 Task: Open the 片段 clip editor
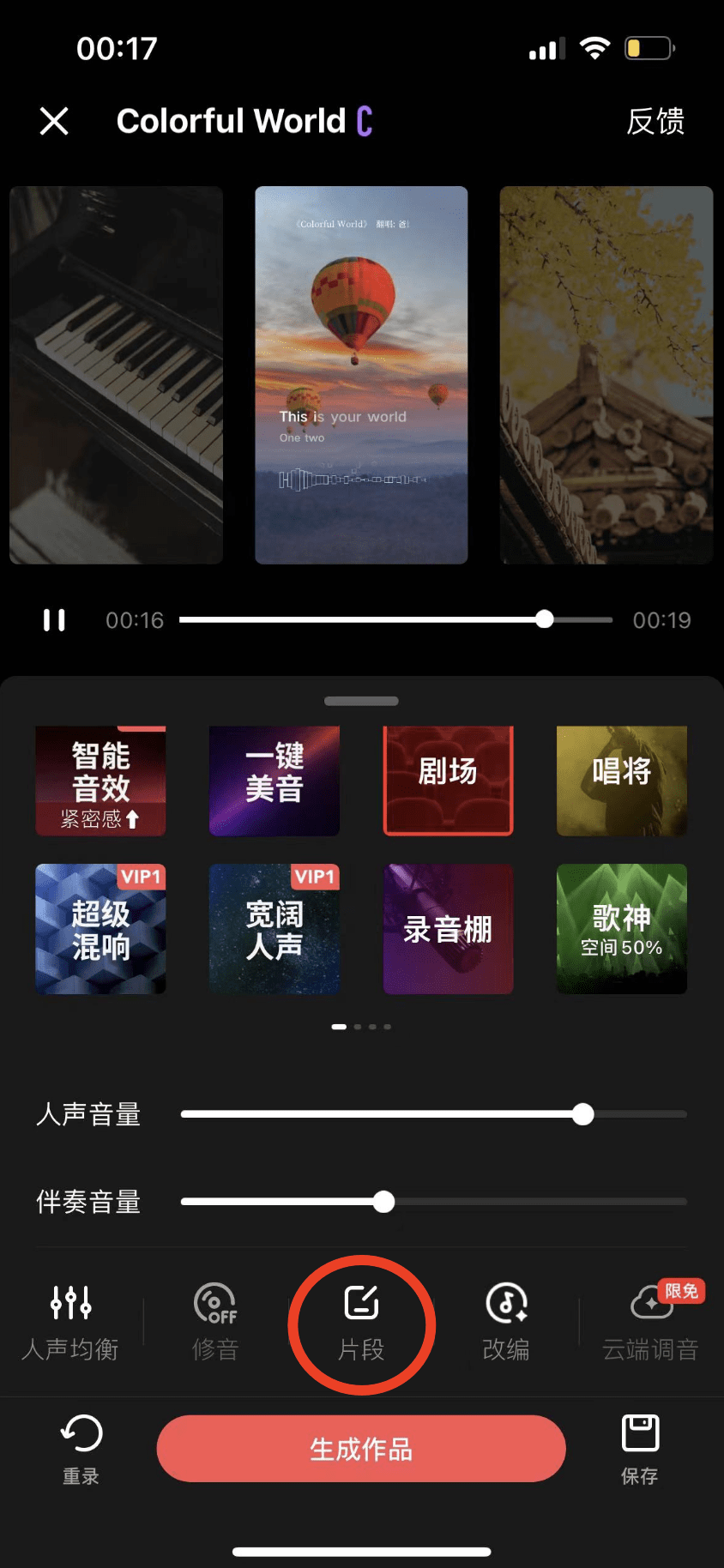tap(361, 1323)
